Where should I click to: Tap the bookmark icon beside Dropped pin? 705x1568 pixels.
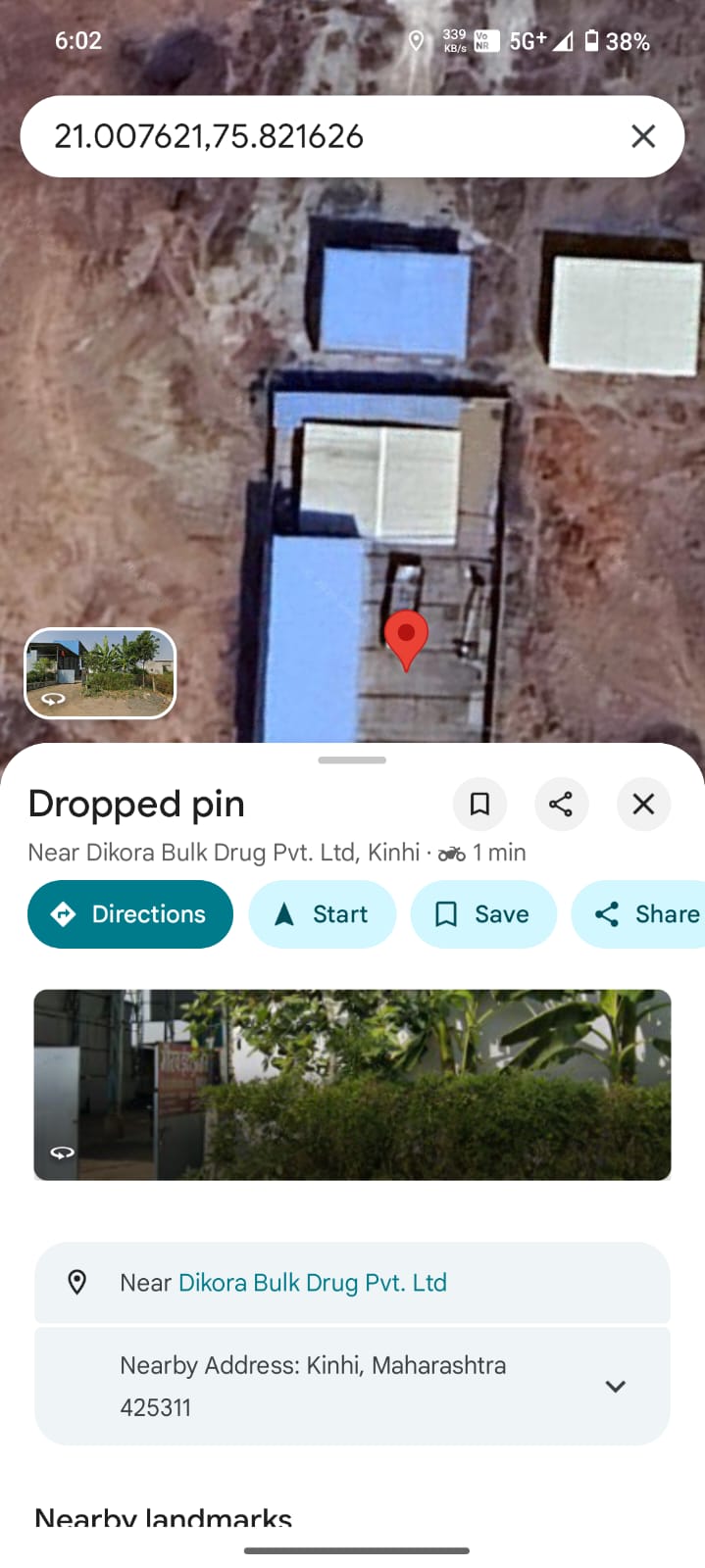tap(479, 804)
